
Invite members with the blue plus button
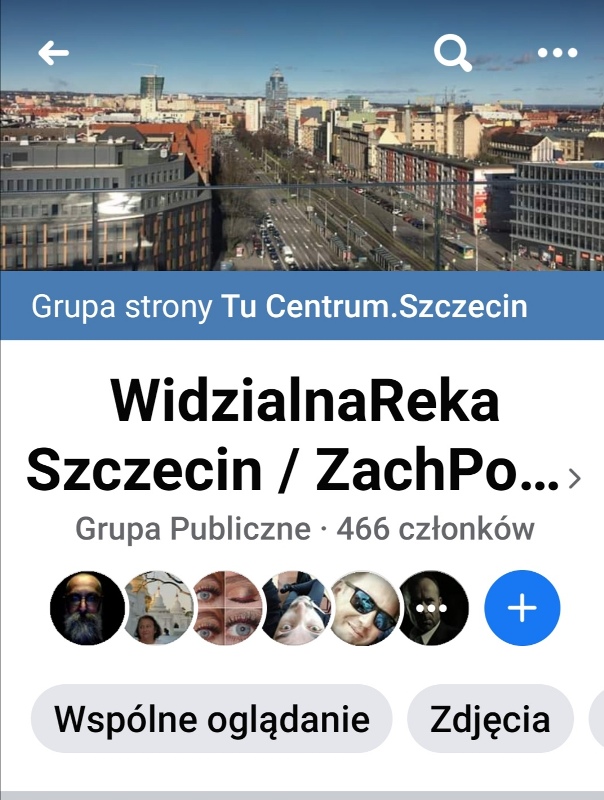point(522,607)
